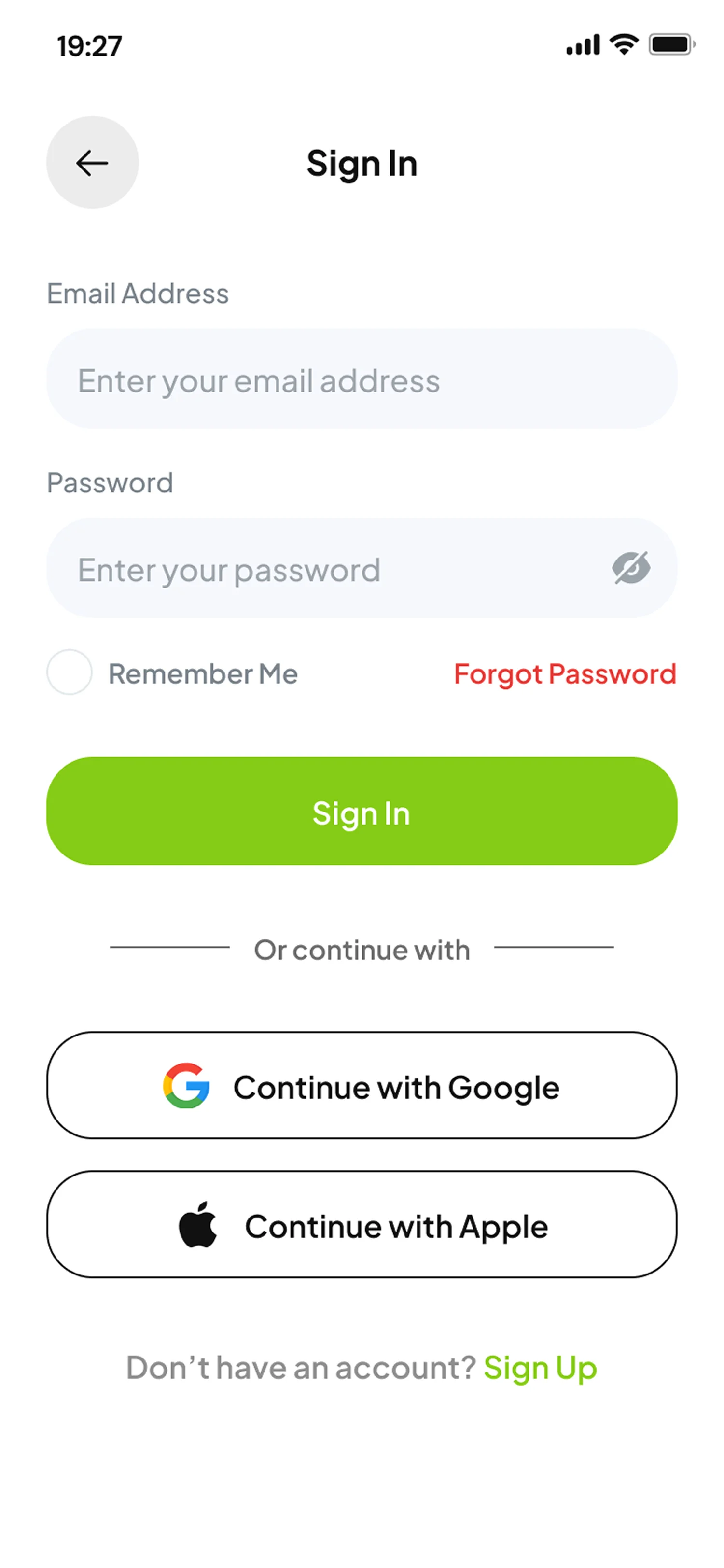Toggle password visibility eye icon
The height and width of the screenshot is (1568, 724).
pos(631,568)
